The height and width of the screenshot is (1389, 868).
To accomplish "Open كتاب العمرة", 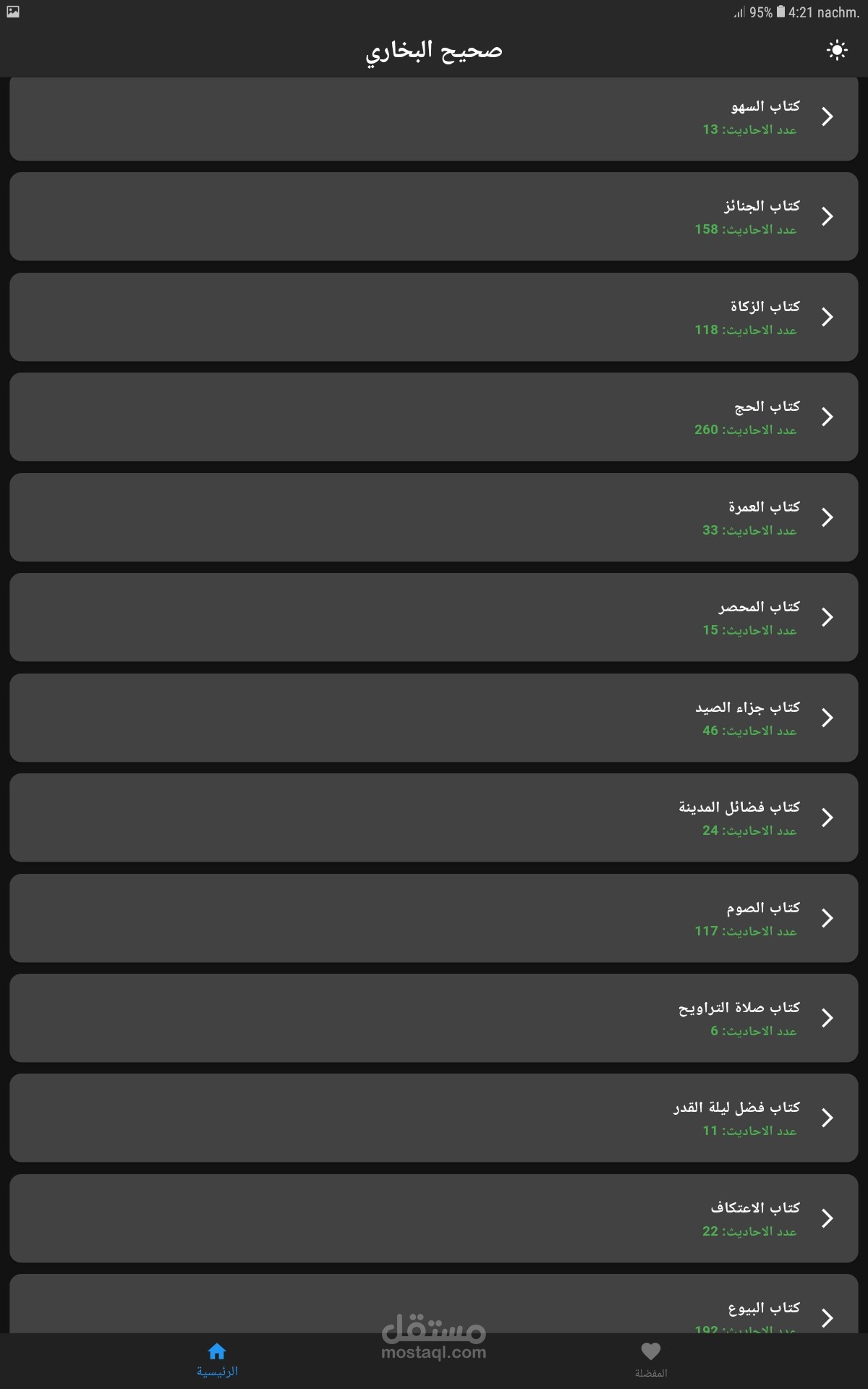I will (x=434, y=517).
